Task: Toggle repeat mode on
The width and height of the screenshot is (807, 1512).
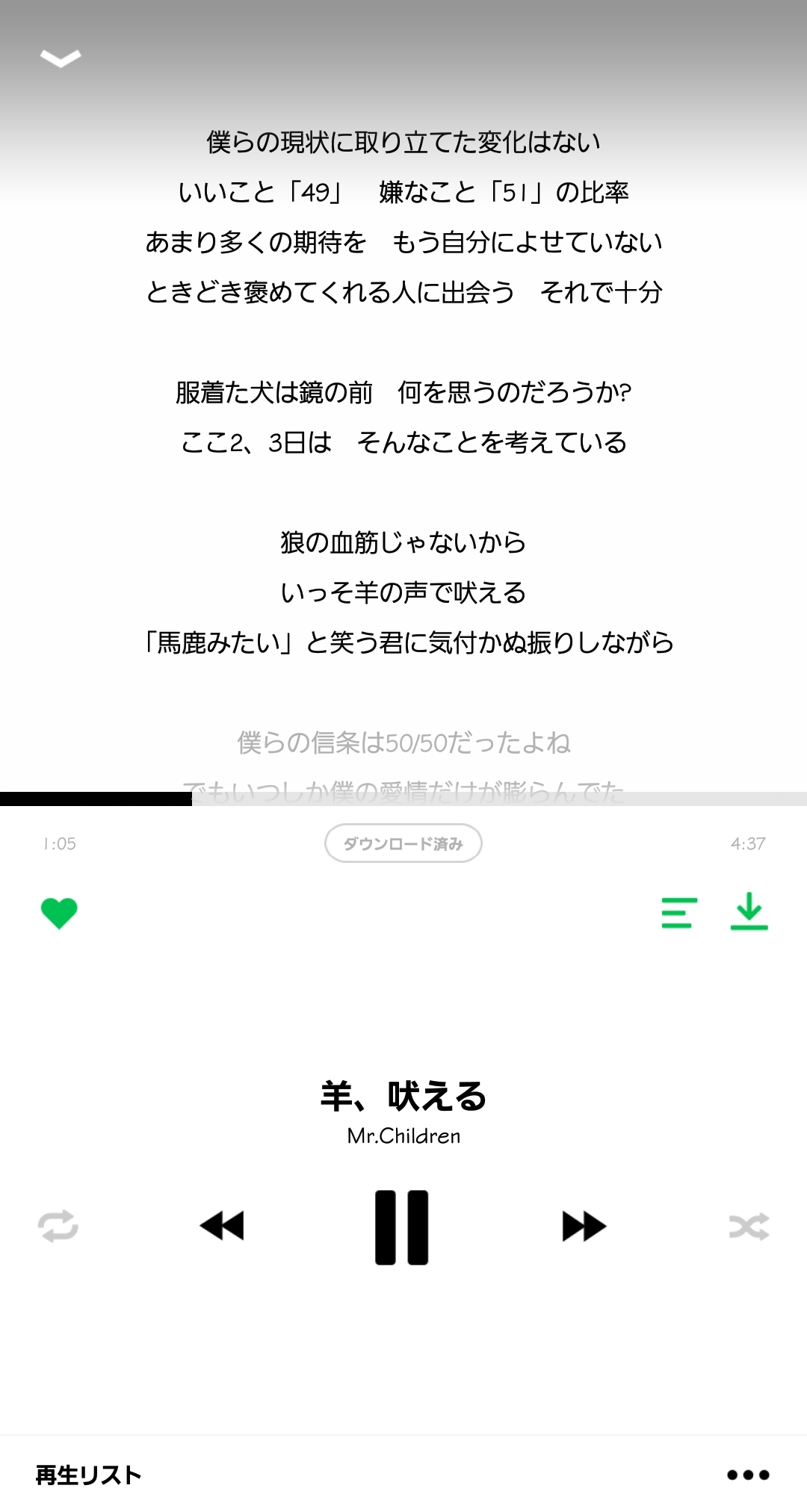Action: (60, 1226)
